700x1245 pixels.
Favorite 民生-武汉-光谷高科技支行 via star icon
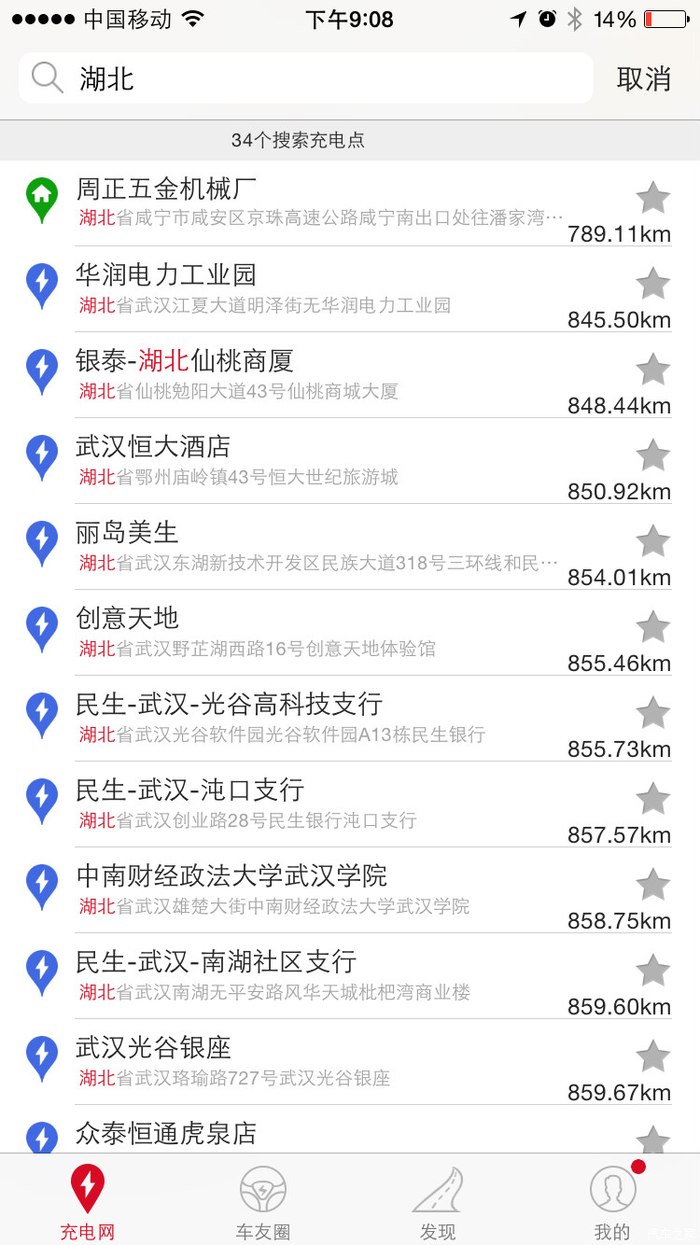[653, 714]
